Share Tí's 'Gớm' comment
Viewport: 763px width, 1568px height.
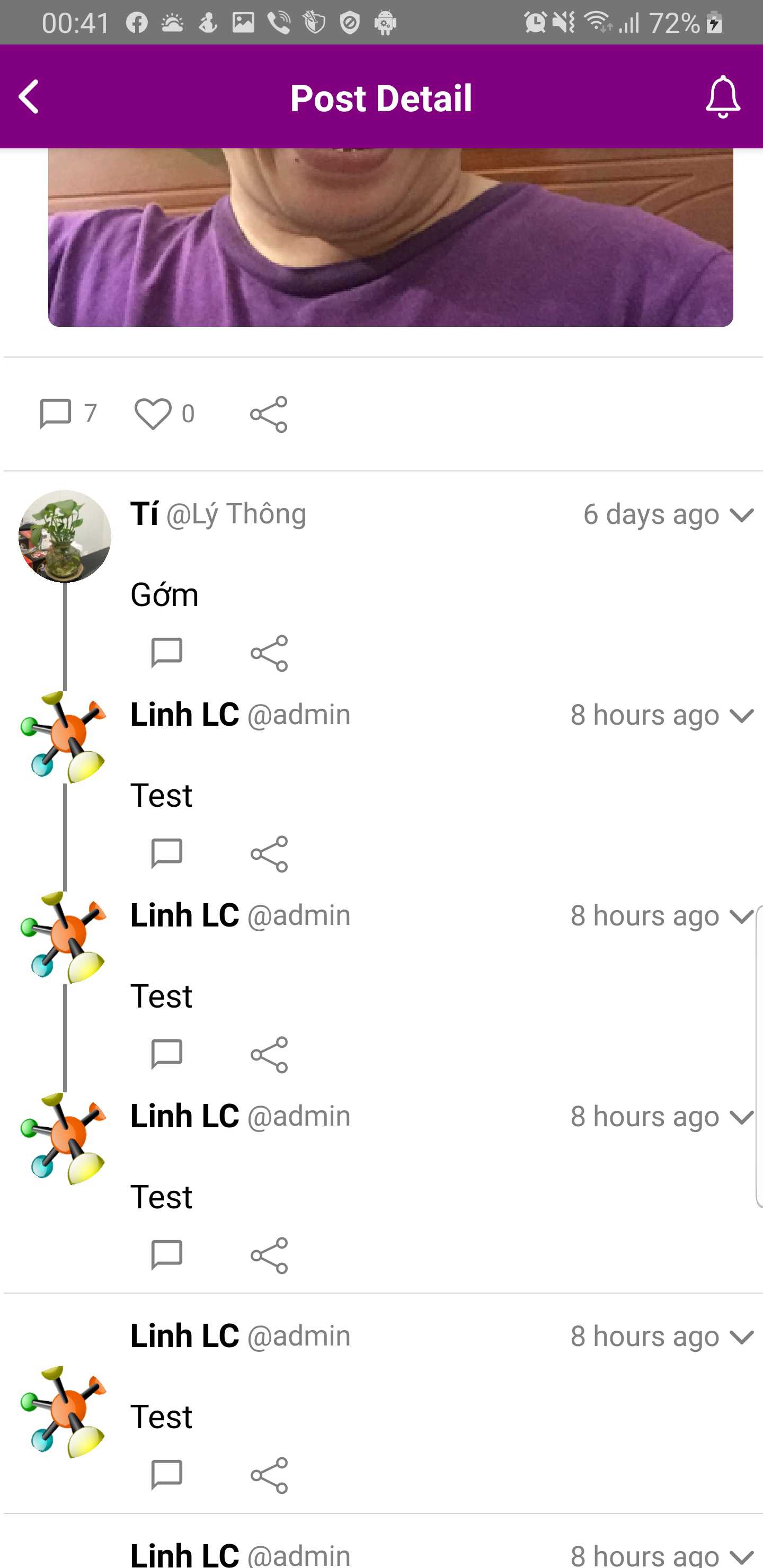click(270, 653)
